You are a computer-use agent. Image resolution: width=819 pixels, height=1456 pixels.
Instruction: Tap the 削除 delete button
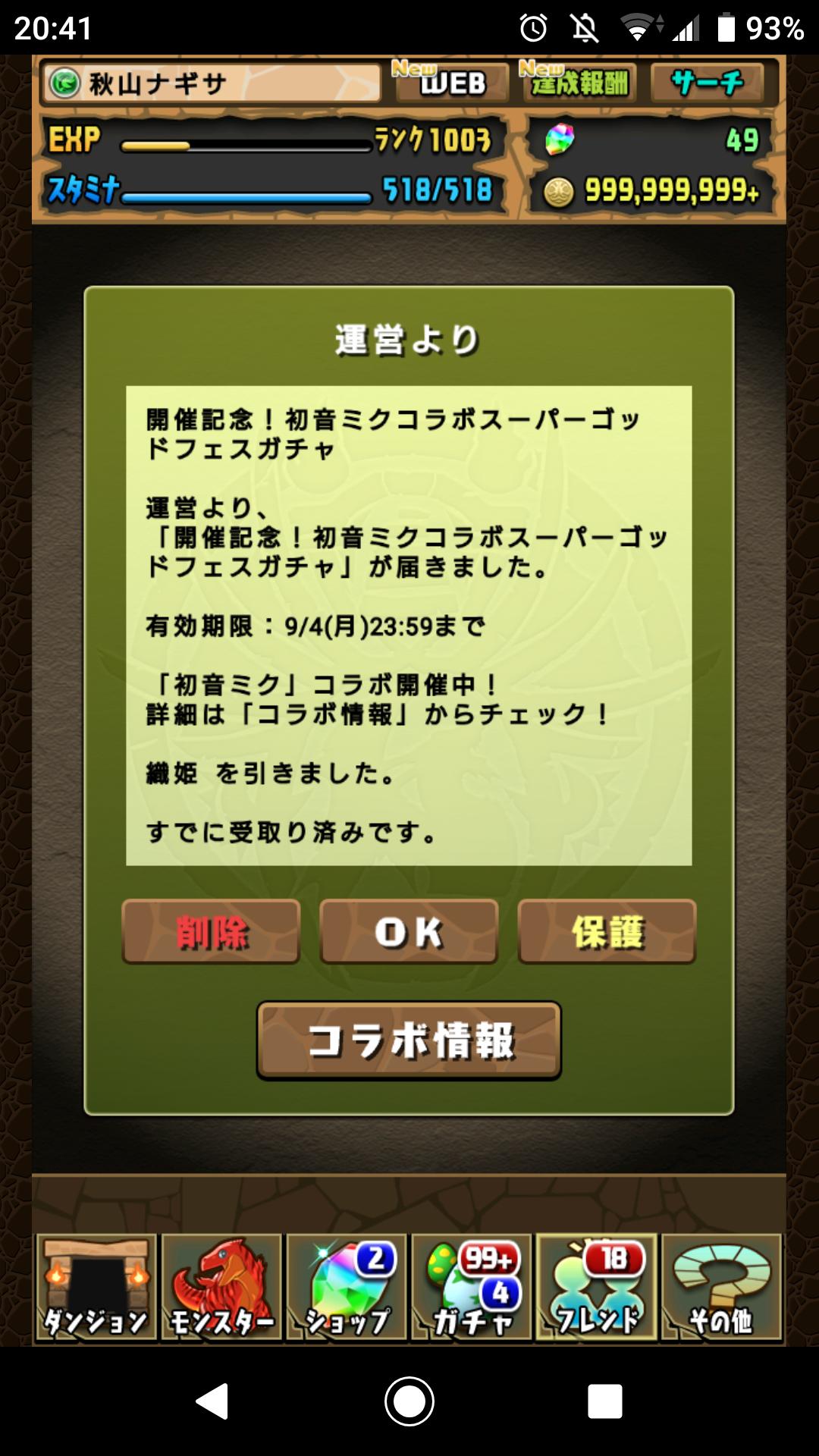point(211,931)
